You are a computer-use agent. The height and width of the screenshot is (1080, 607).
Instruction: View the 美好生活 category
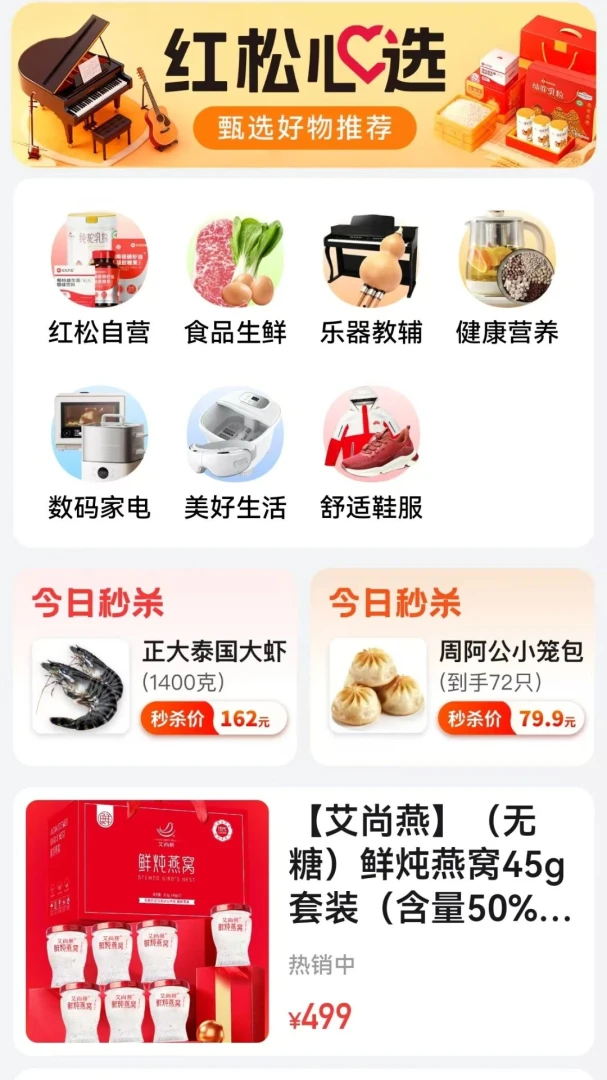pyautogui.click(x=235, y=455)
